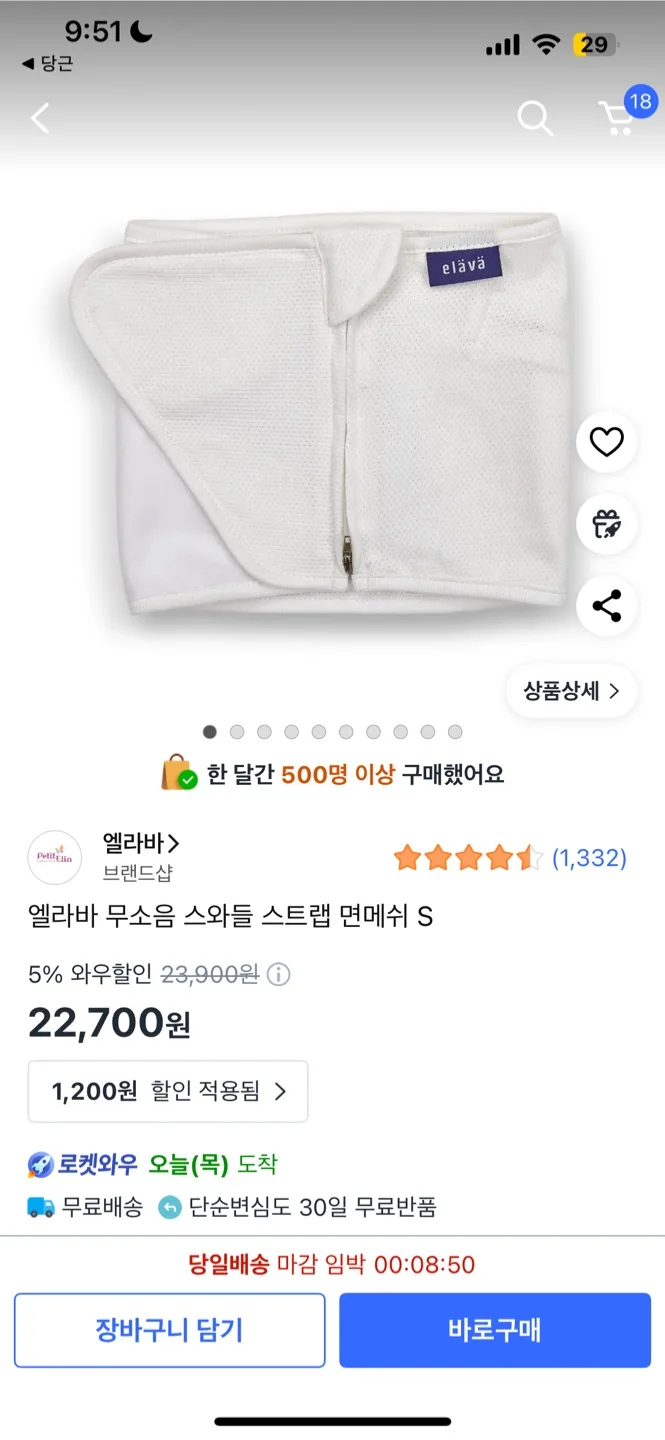Expand the 1,200원 할인 적용됨 details
The image size is (665, 1440).
click(x=168, y=1091)
